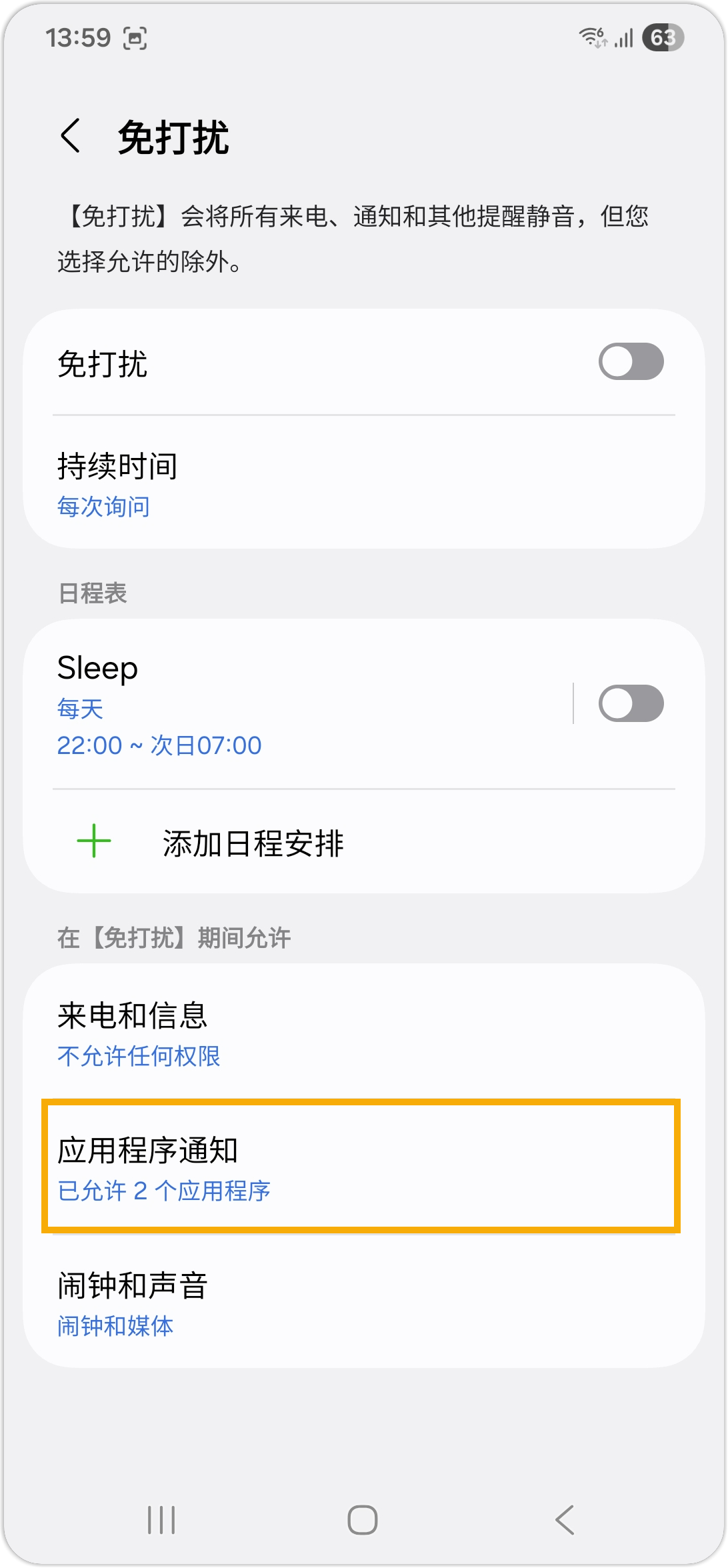Turn on the 免打扰 switch

click(630, 362)
